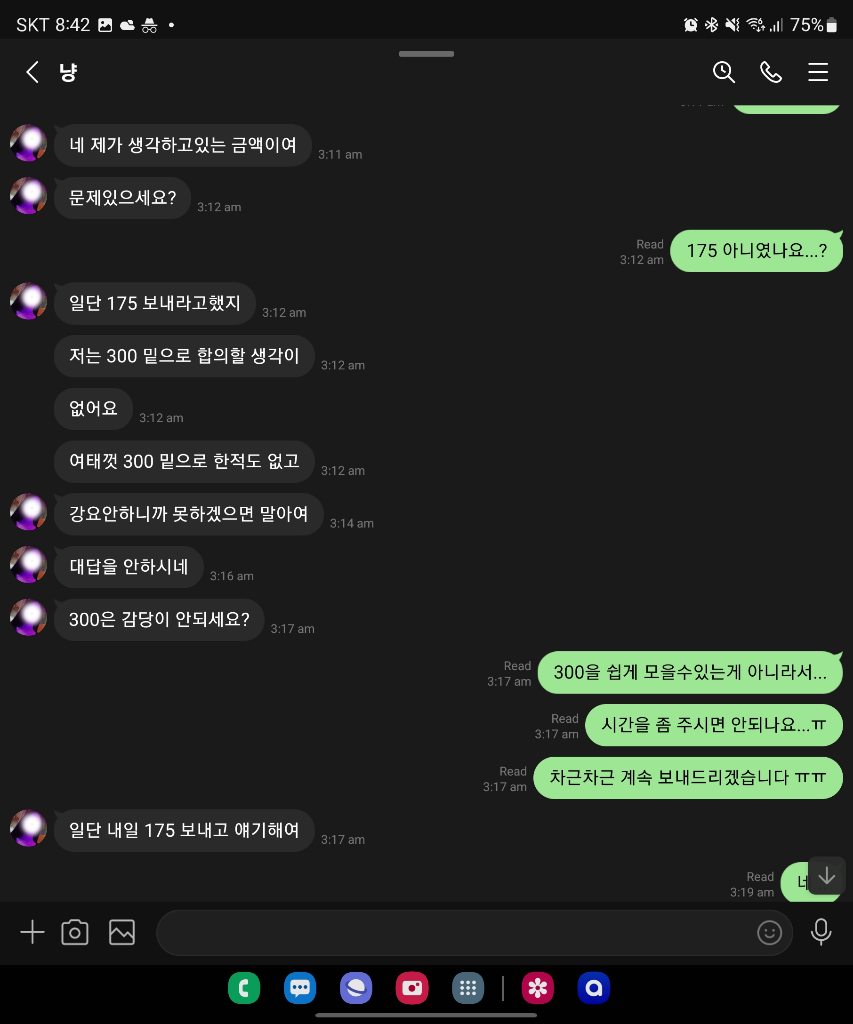Open sender's profile picture beside 문제있으세요?
Viewport: 853px width, 1024px height.
tap(28, 196)
